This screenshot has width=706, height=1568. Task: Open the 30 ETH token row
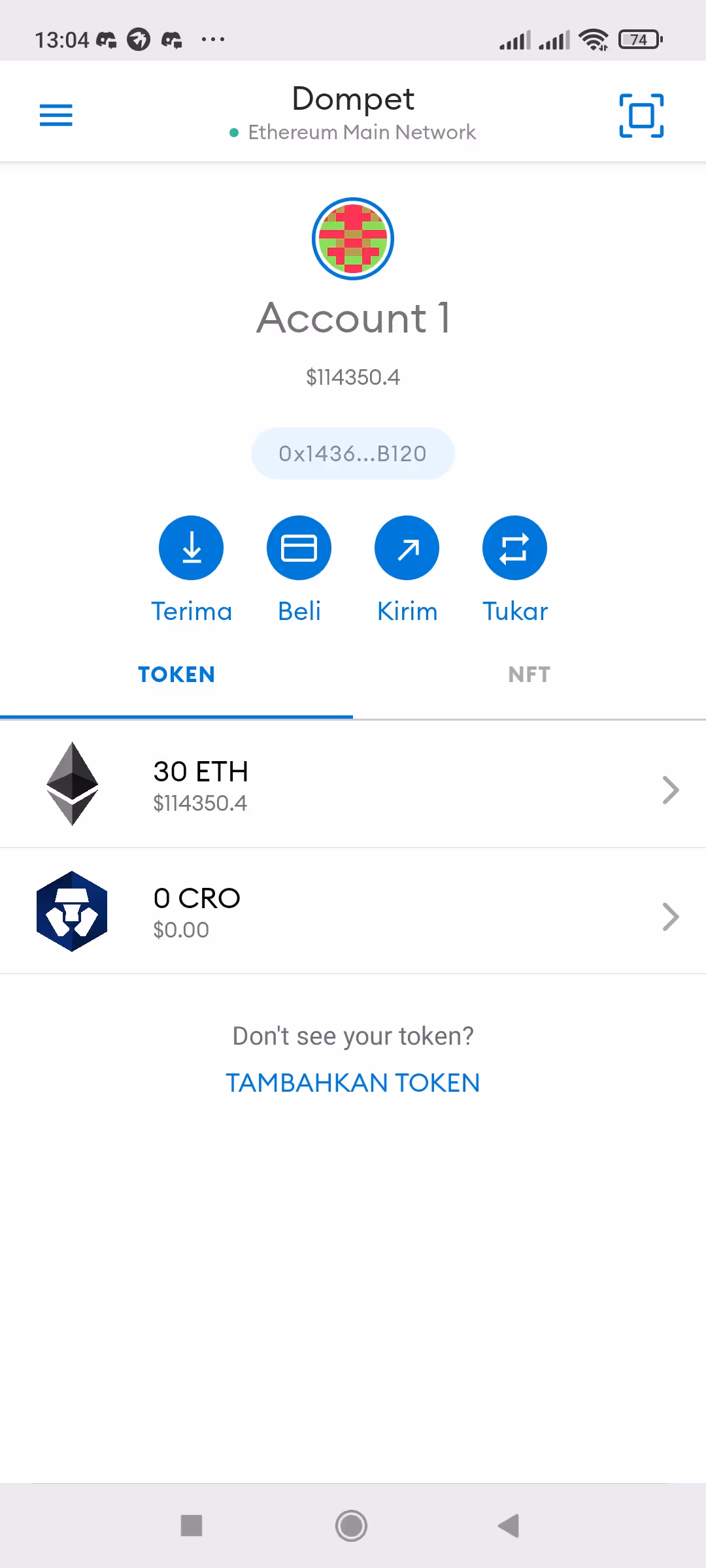[353, 785]
